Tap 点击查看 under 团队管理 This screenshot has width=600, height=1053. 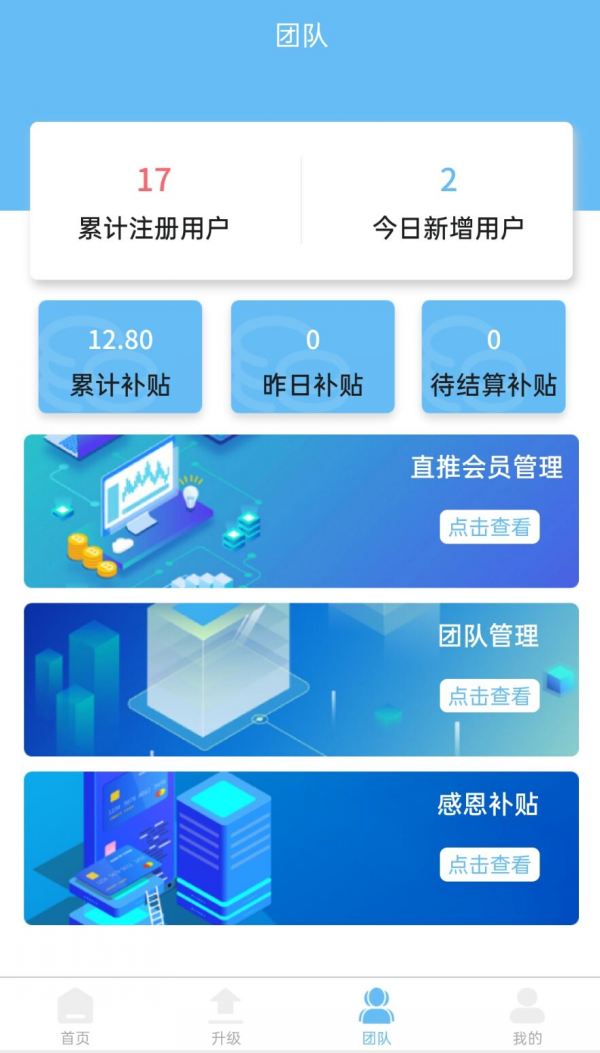point(489,696)
